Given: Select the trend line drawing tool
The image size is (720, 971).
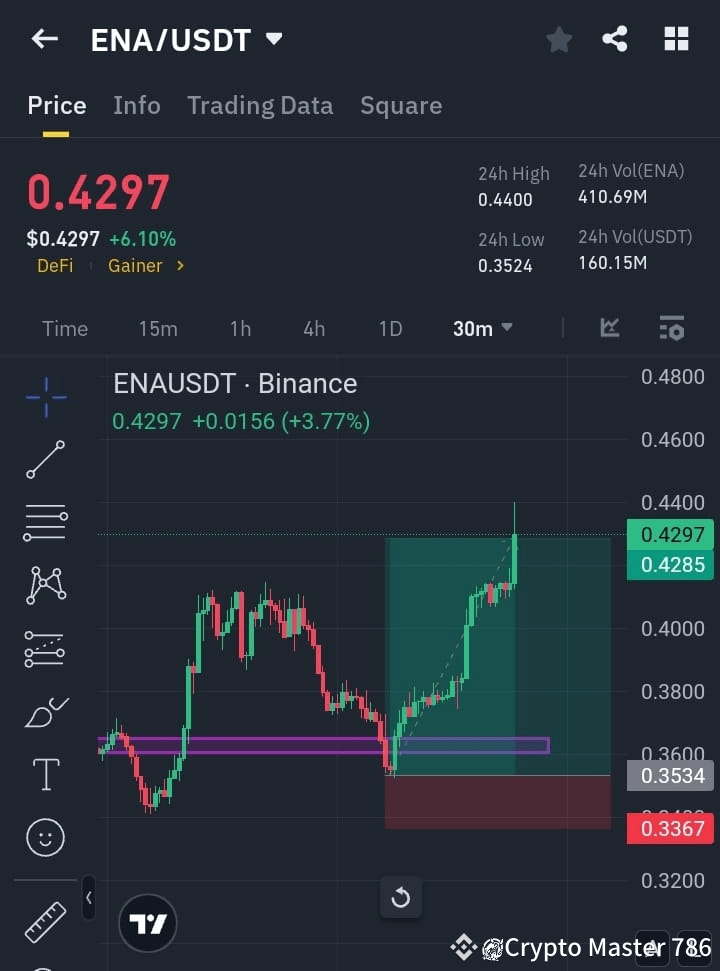Looking at the screenshot, I should click(45, 460).
